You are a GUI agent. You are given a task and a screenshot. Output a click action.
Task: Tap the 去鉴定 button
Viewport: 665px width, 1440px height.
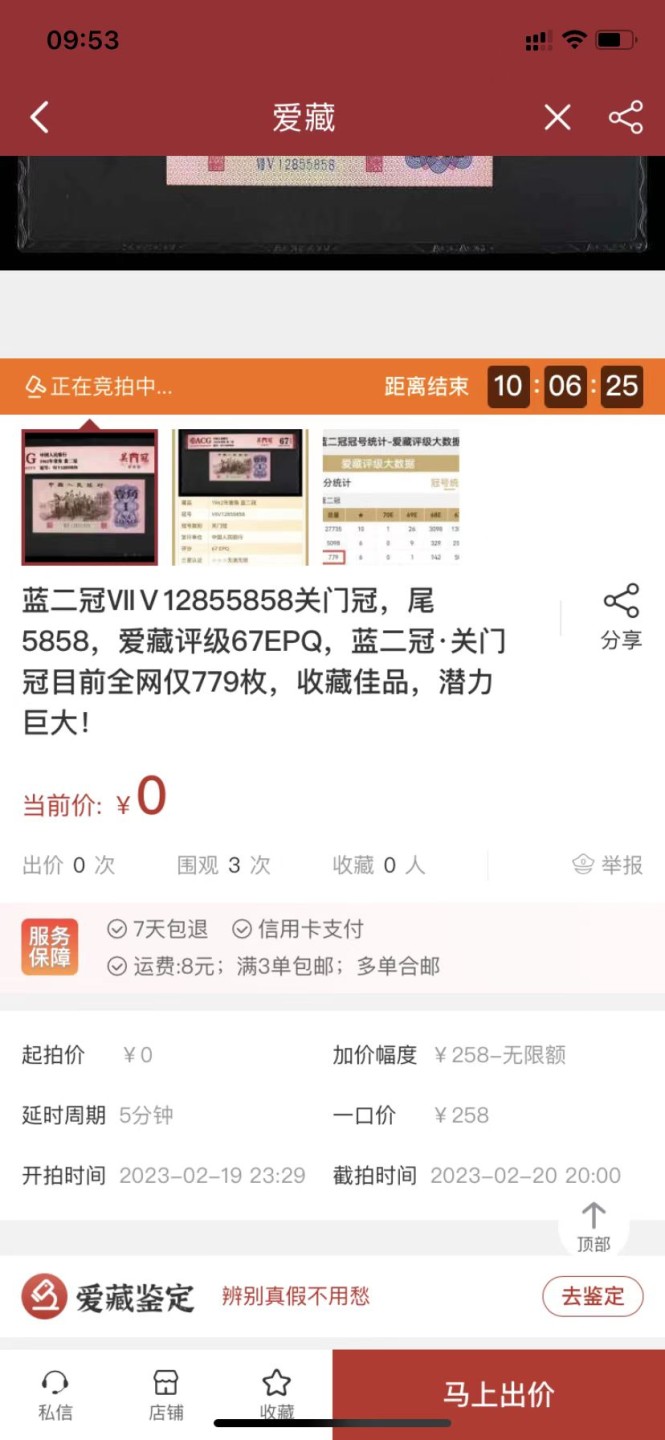592,1297
